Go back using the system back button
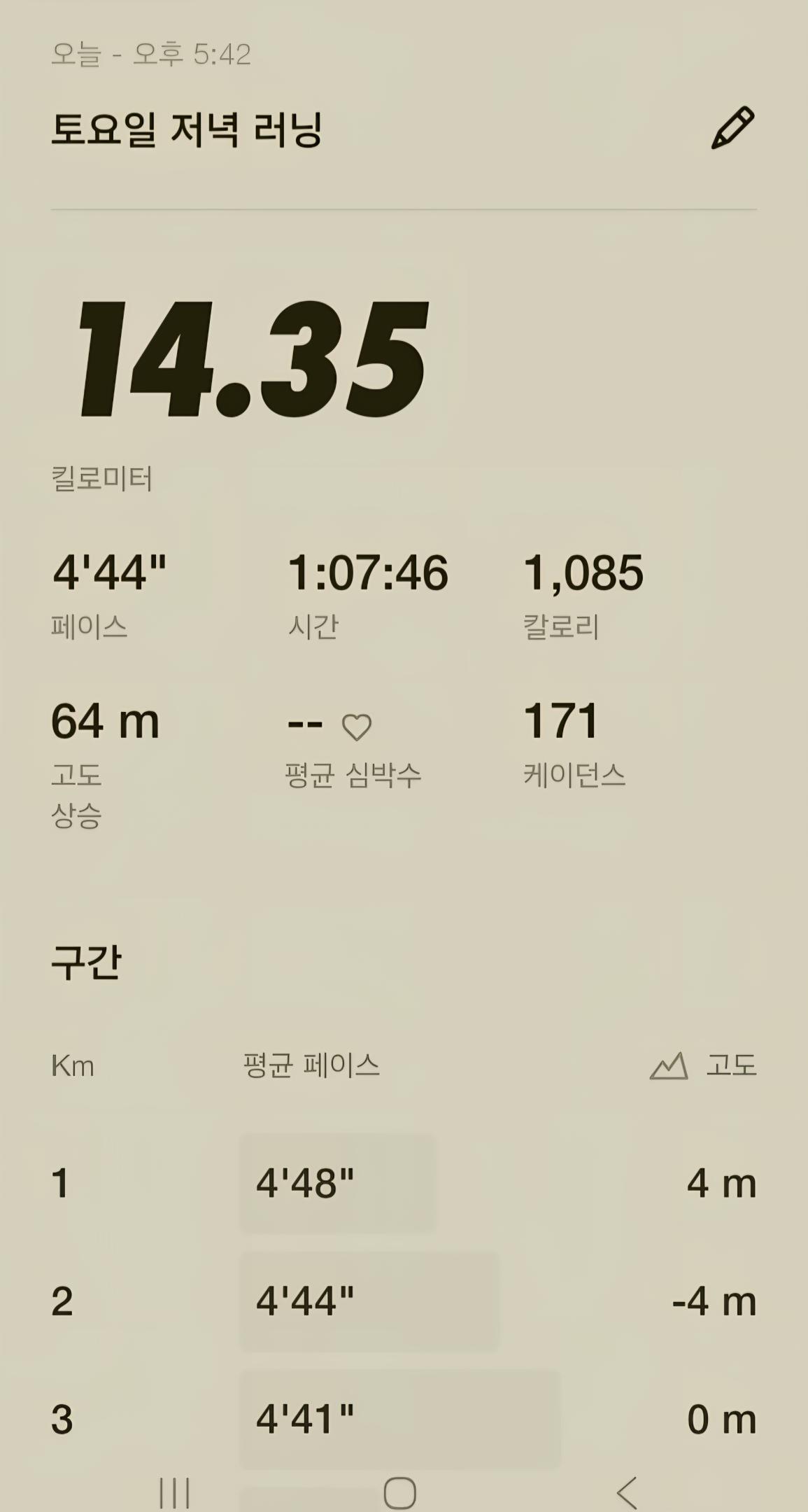This screenshot has width=808, height=1512. [x=628, y=1492]
